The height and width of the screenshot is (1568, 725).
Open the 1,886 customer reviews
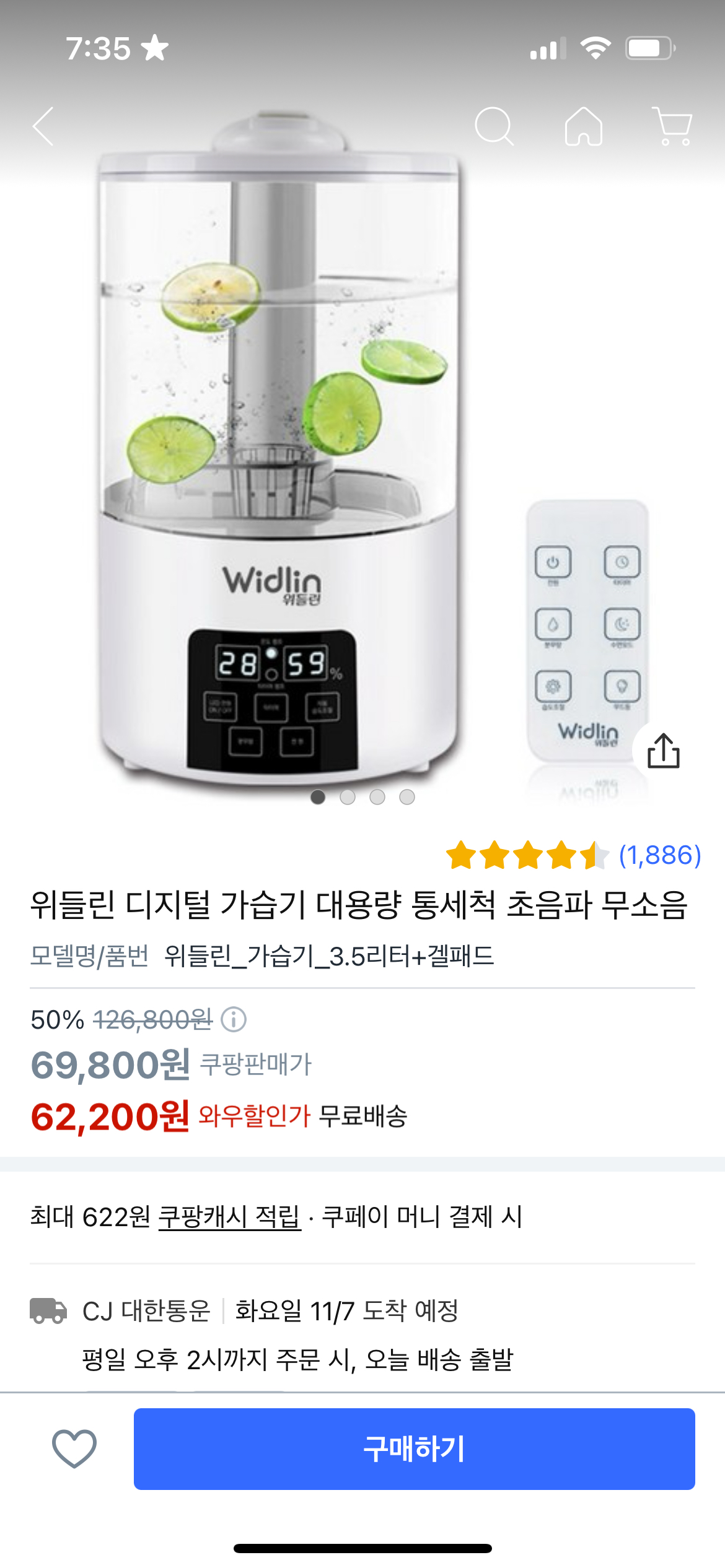[659, 855]
